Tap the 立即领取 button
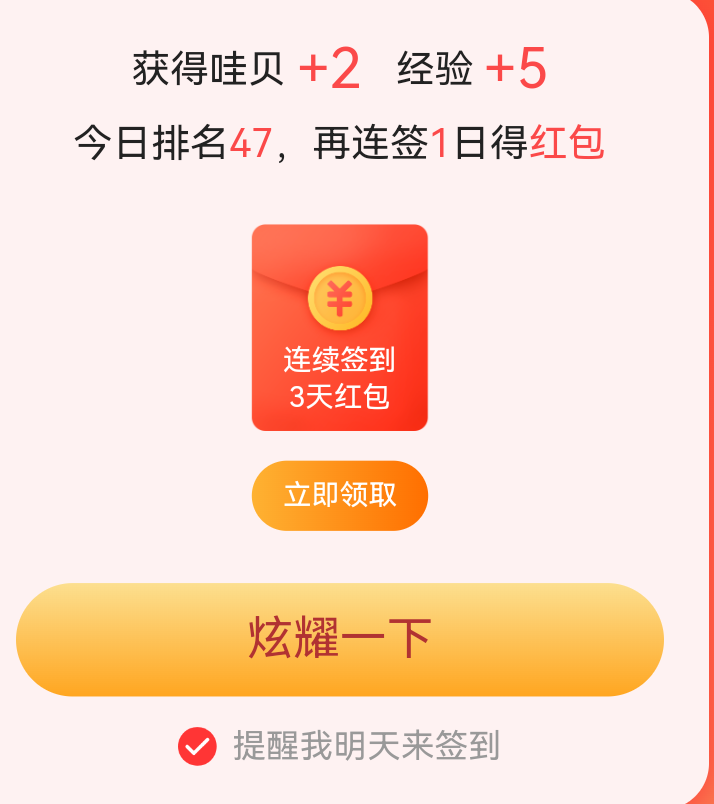Screen dimensions: 714x804 pos(339,495)
